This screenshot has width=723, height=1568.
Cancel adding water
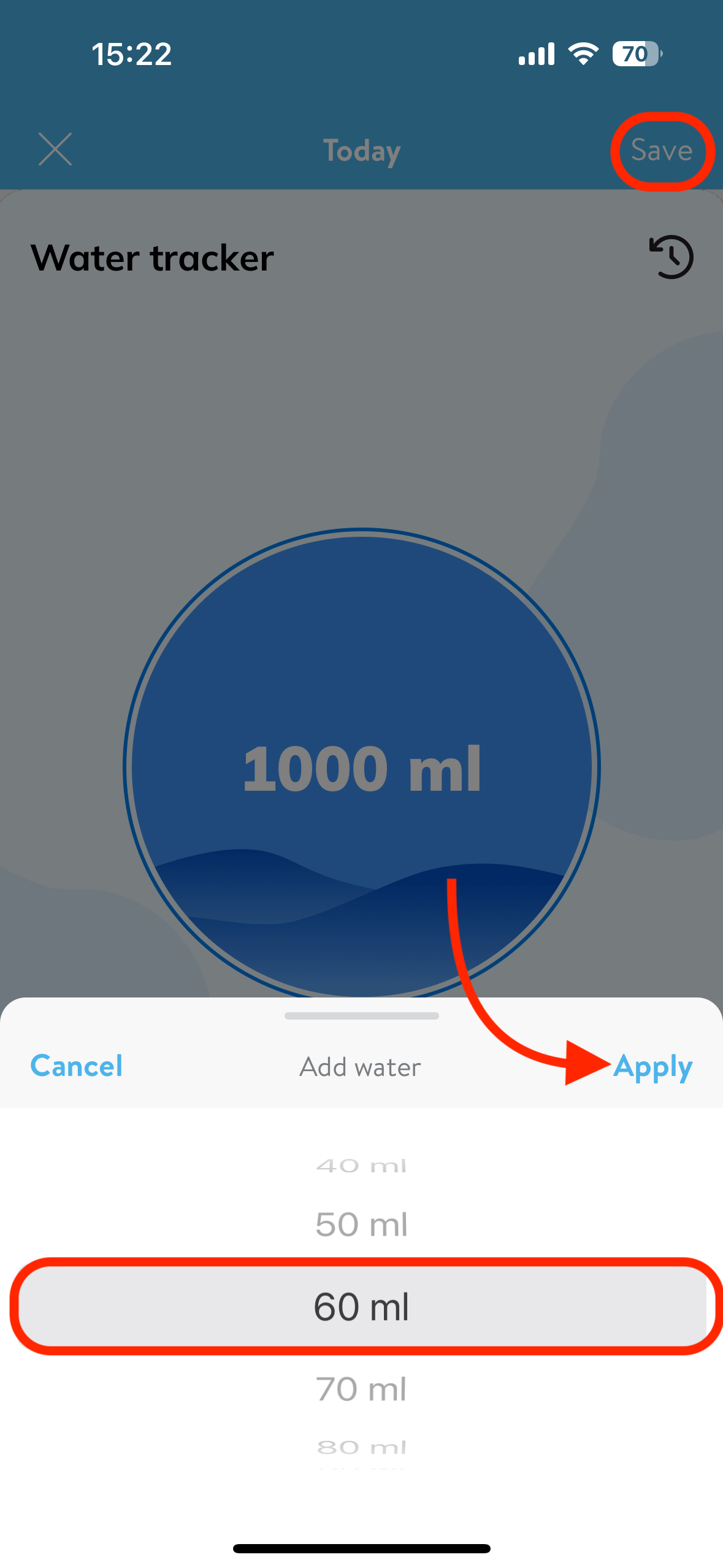tap(77, 1066)
